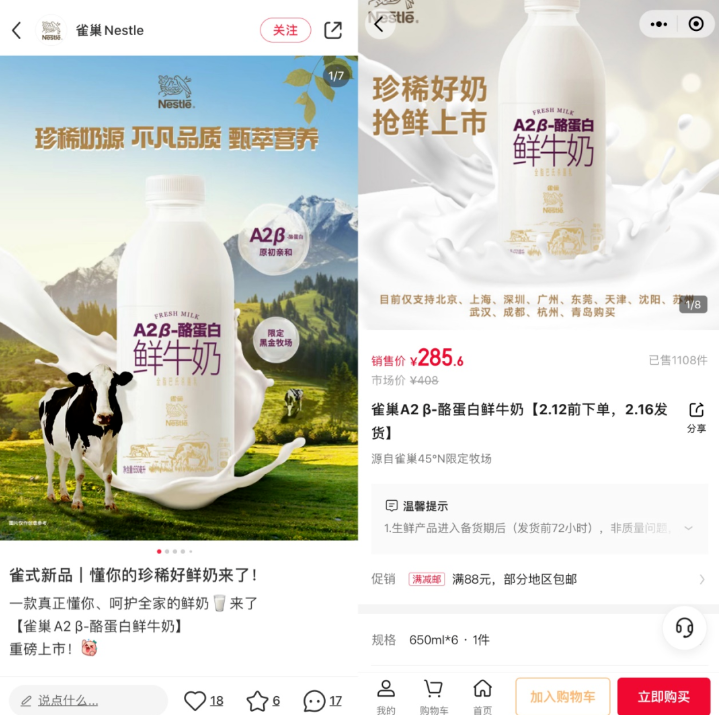Screen dimensions: 719x715
Task: Tap the back chevron over the product image
Action: coord(379,24)
